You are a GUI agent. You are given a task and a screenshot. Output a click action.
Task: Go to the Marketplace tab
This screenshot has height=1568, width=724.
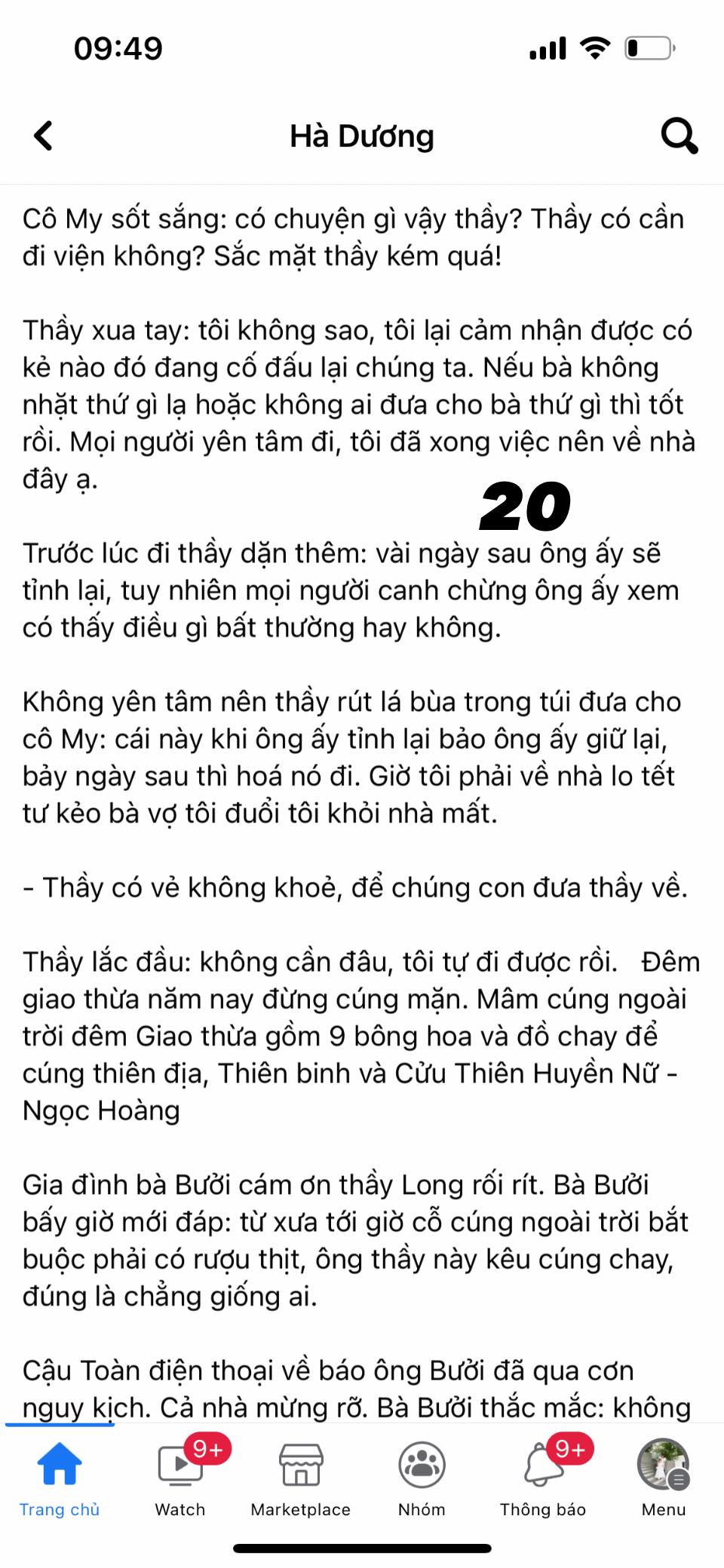pyautogui.click(x=301, y=1478)
